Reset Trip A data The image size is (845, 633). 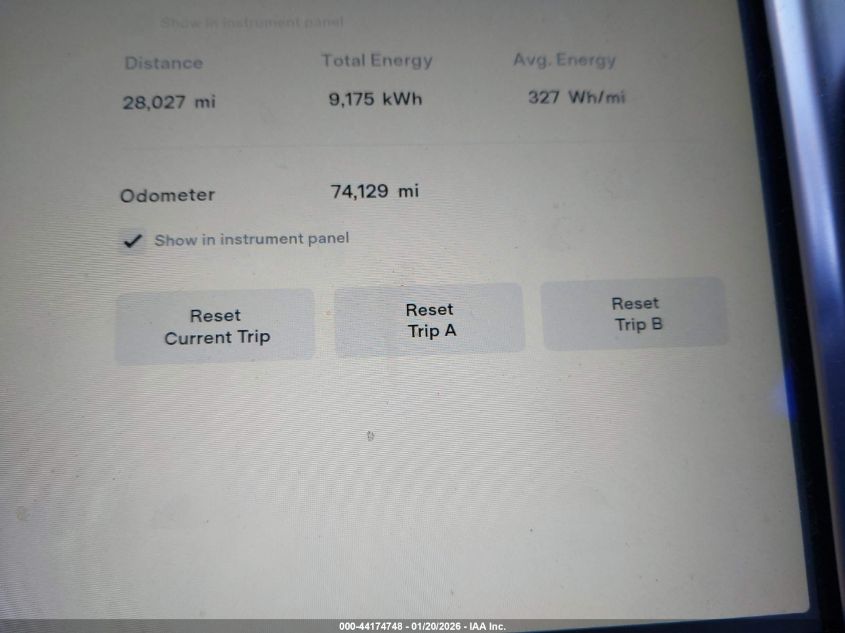[x=430, y=320]
